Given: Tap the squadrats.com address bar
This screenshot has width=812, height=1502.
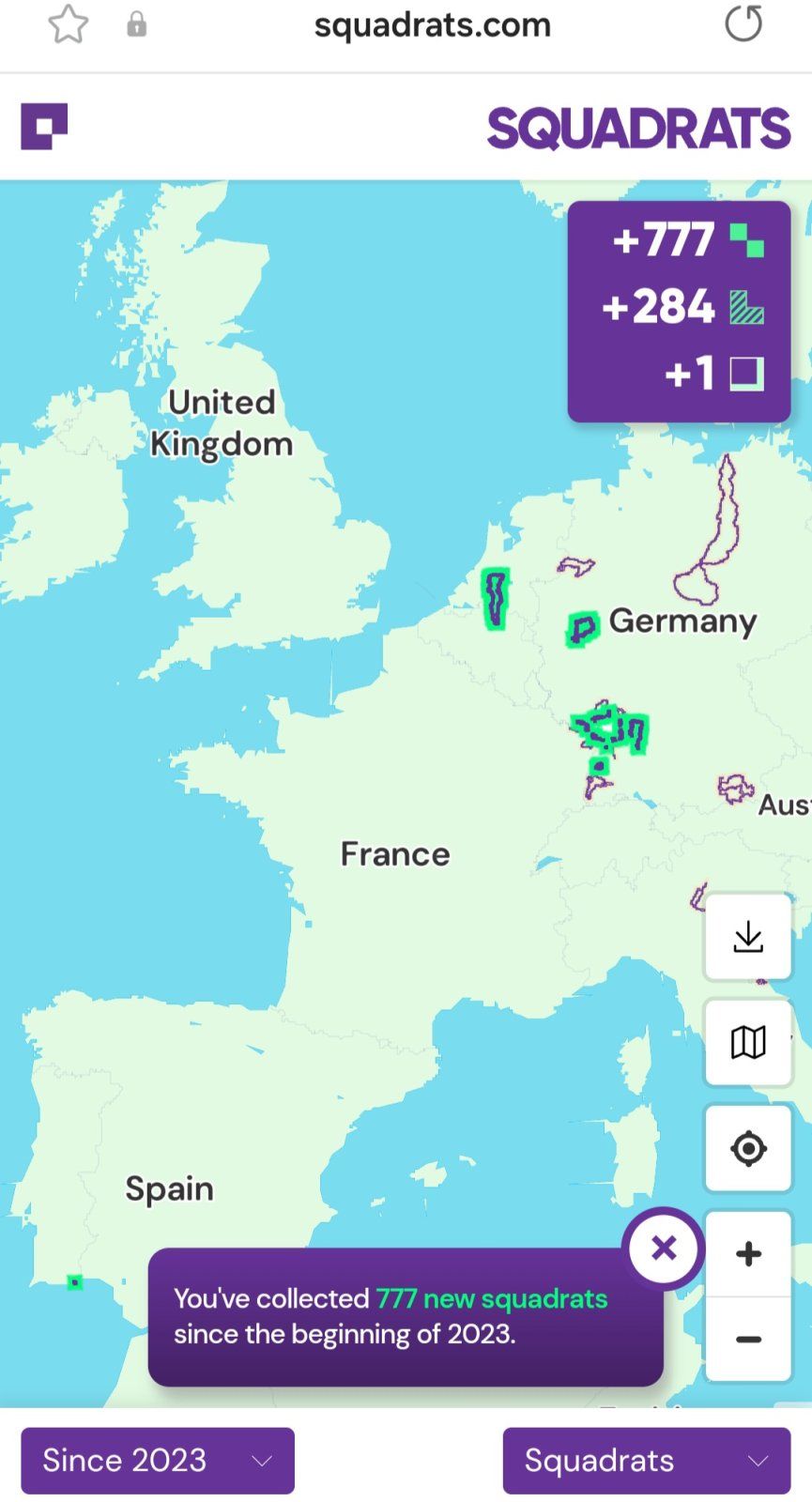Looking at the screenshot, I should point(432,24).
